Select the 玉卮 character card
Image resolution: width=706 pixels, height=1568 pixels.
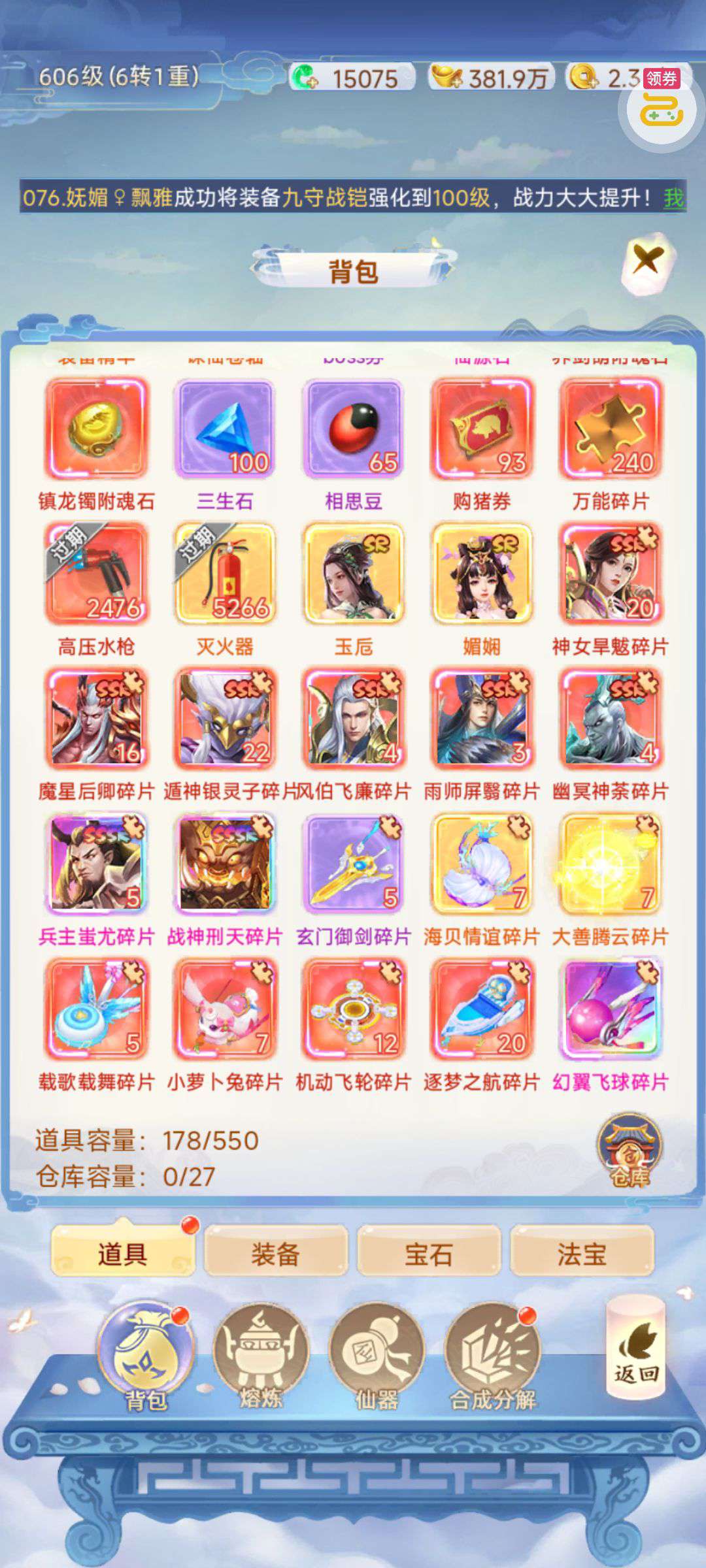(x=353, y=573)
